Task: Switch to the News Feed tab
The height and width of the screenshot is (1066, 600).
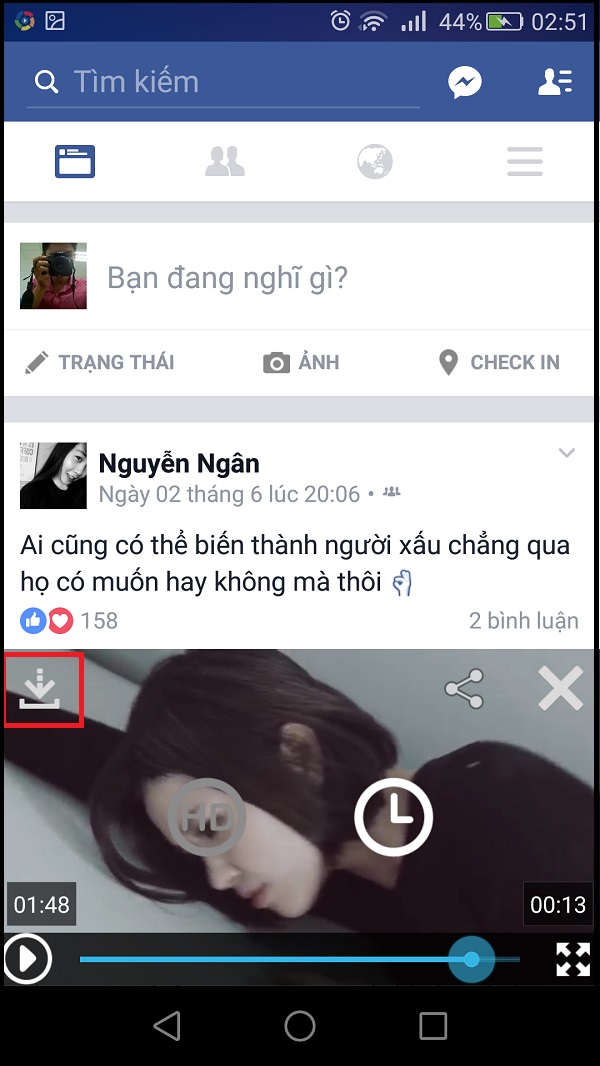Action: point(75,161)
